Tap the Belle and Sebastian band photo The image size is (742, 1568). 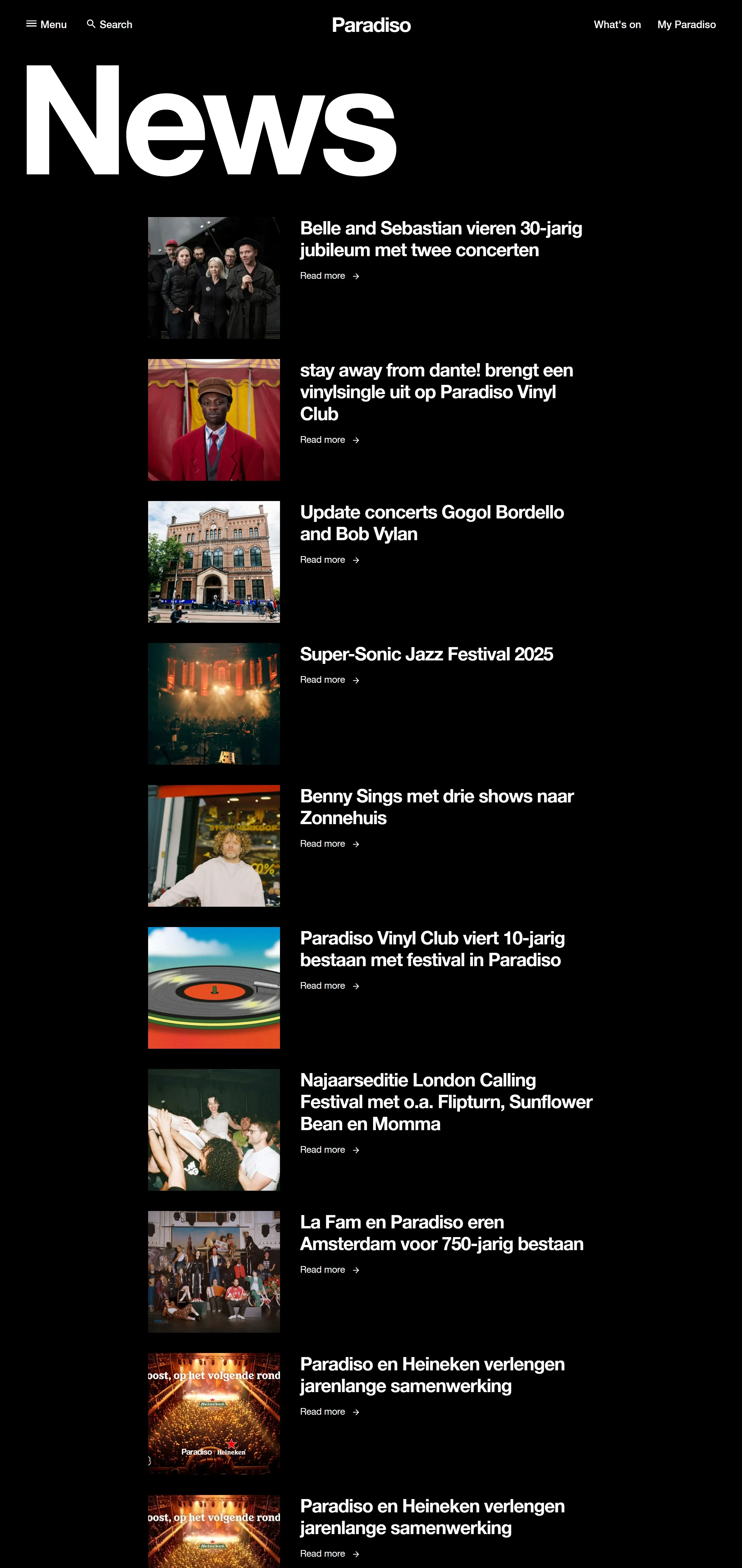click(x=214, y=278)
